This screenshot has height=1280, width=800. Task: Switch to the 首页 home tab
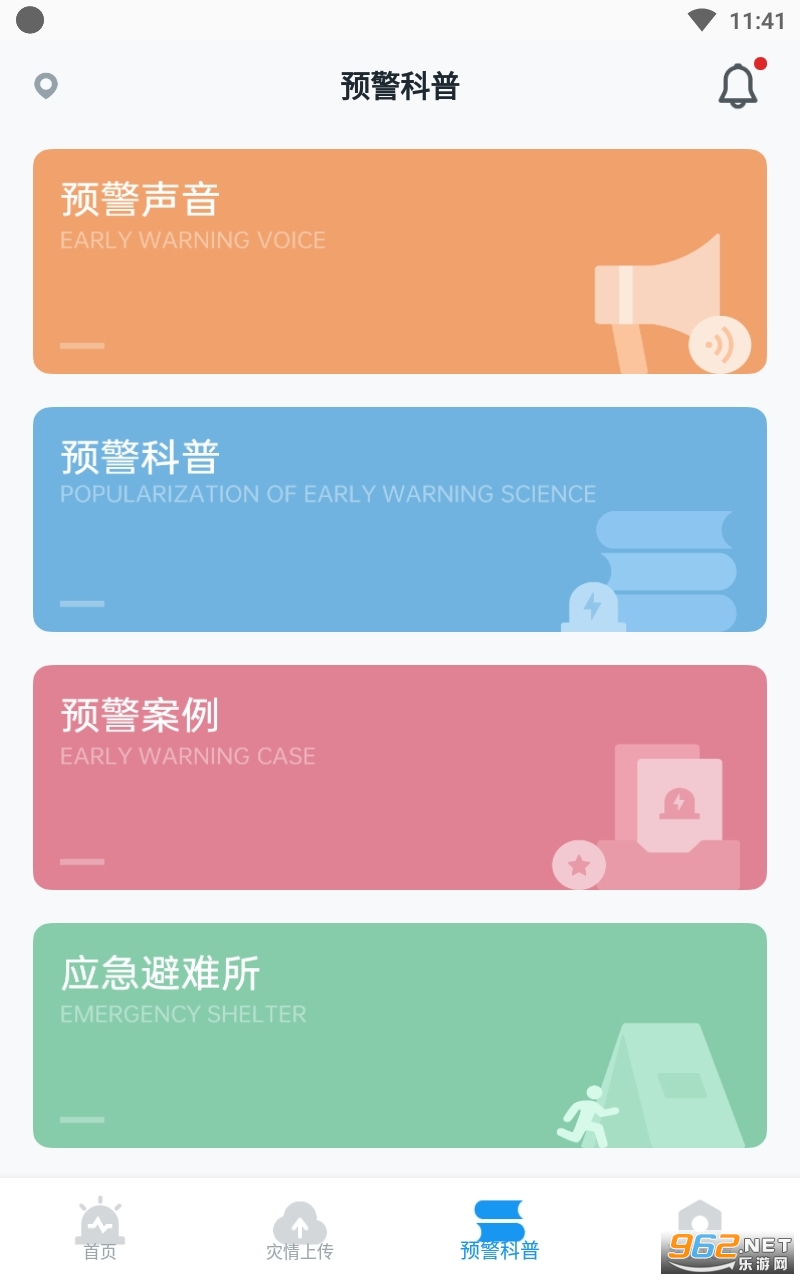(x=100, y=1228)
